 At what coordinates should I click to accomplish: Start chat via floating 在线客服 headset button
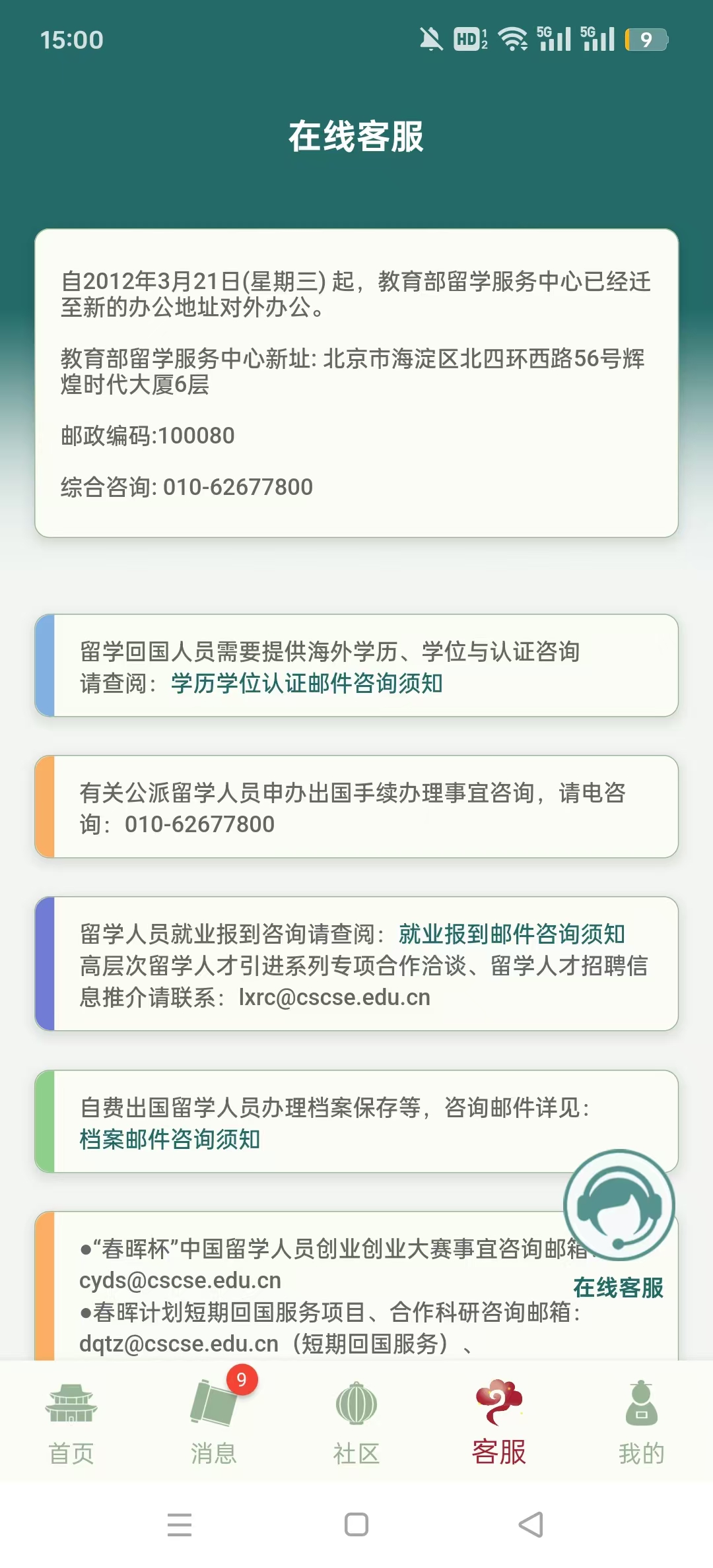point(619,1206)
